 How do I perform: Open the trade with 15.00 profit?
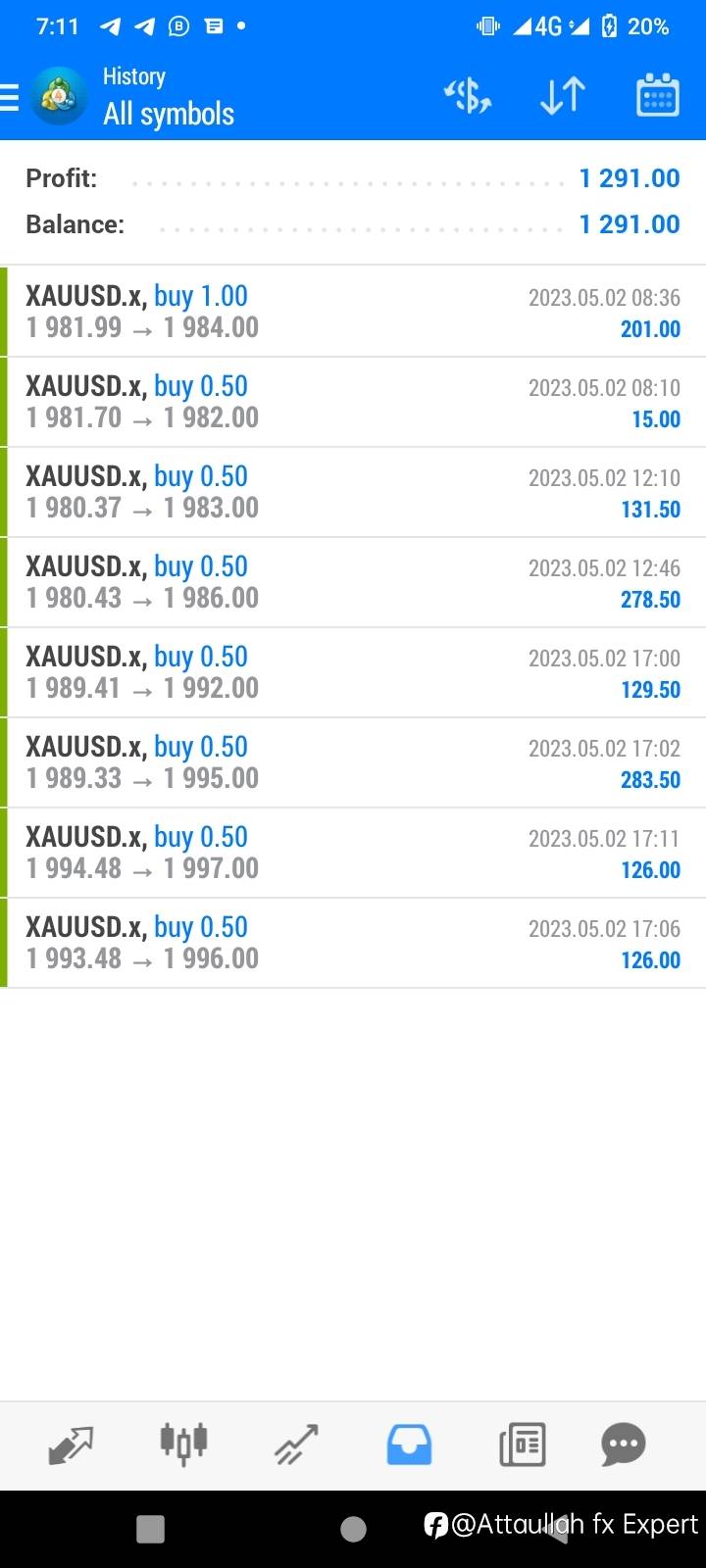coord(353,402)
